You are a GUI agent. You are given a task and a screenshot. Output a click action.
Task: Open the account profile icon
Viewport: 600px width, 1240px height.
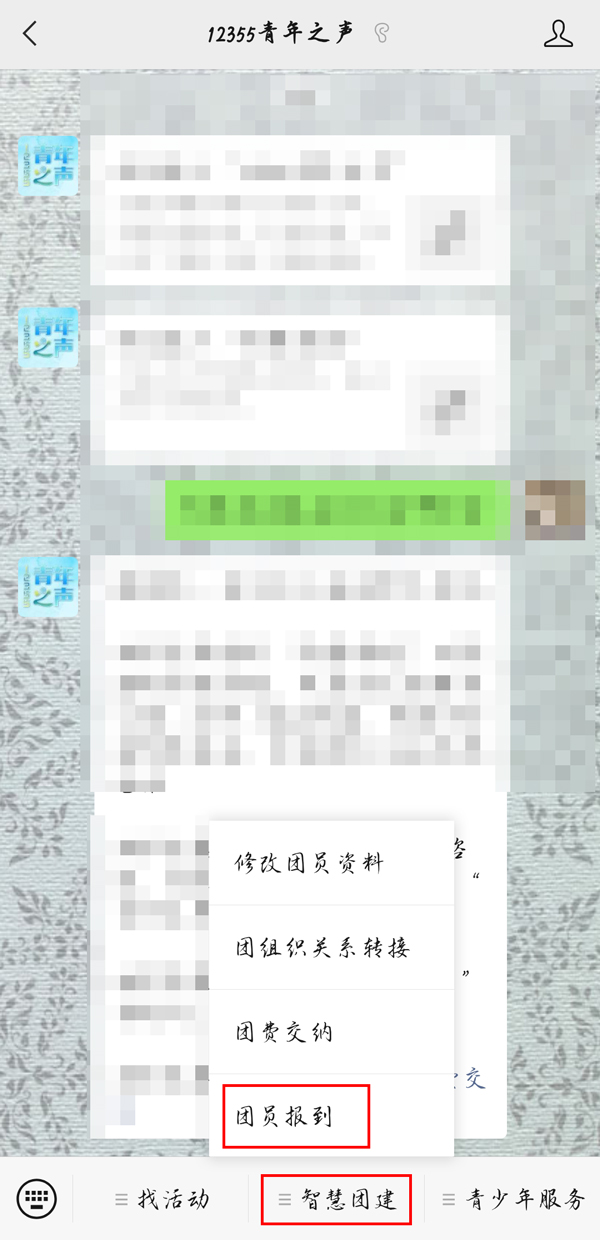coord(559,34)
